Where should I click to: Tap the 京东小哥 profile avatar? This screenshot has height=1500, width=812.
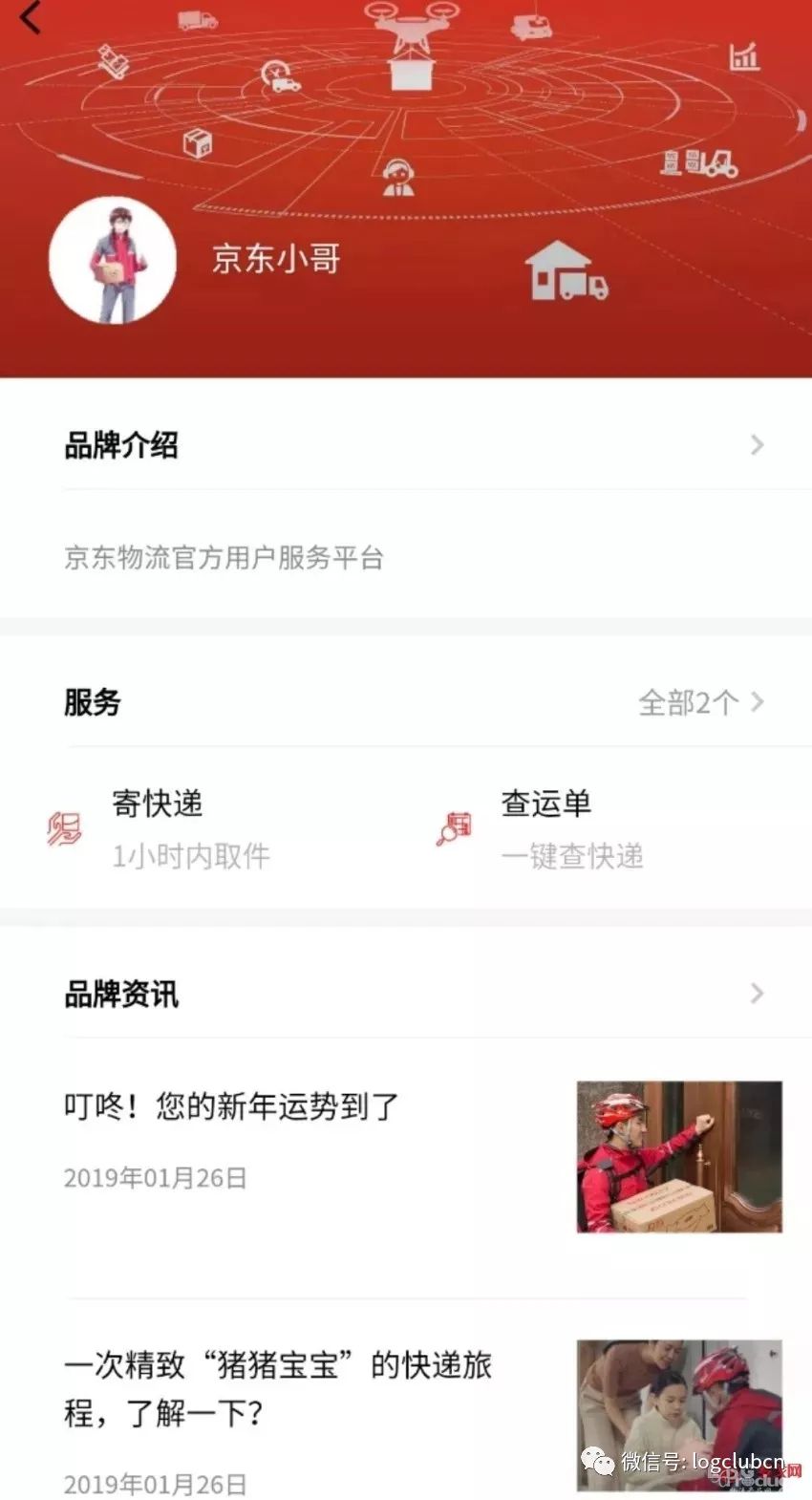point(113,260)
